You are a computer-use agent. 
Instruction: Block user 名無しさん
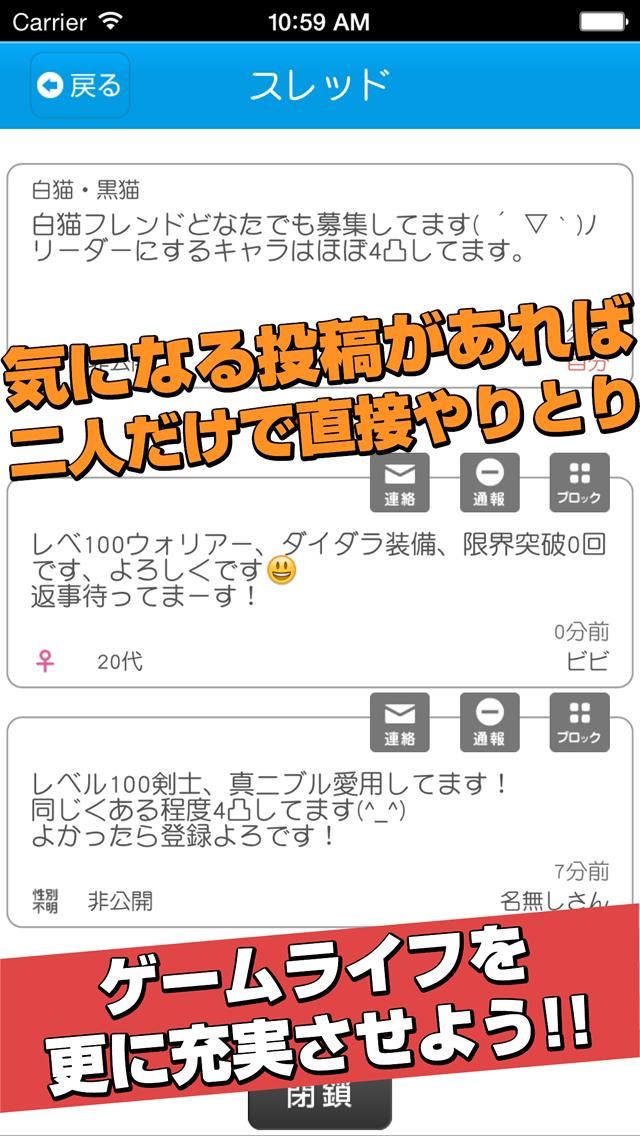pyautogui.click(x=579, y=723)
